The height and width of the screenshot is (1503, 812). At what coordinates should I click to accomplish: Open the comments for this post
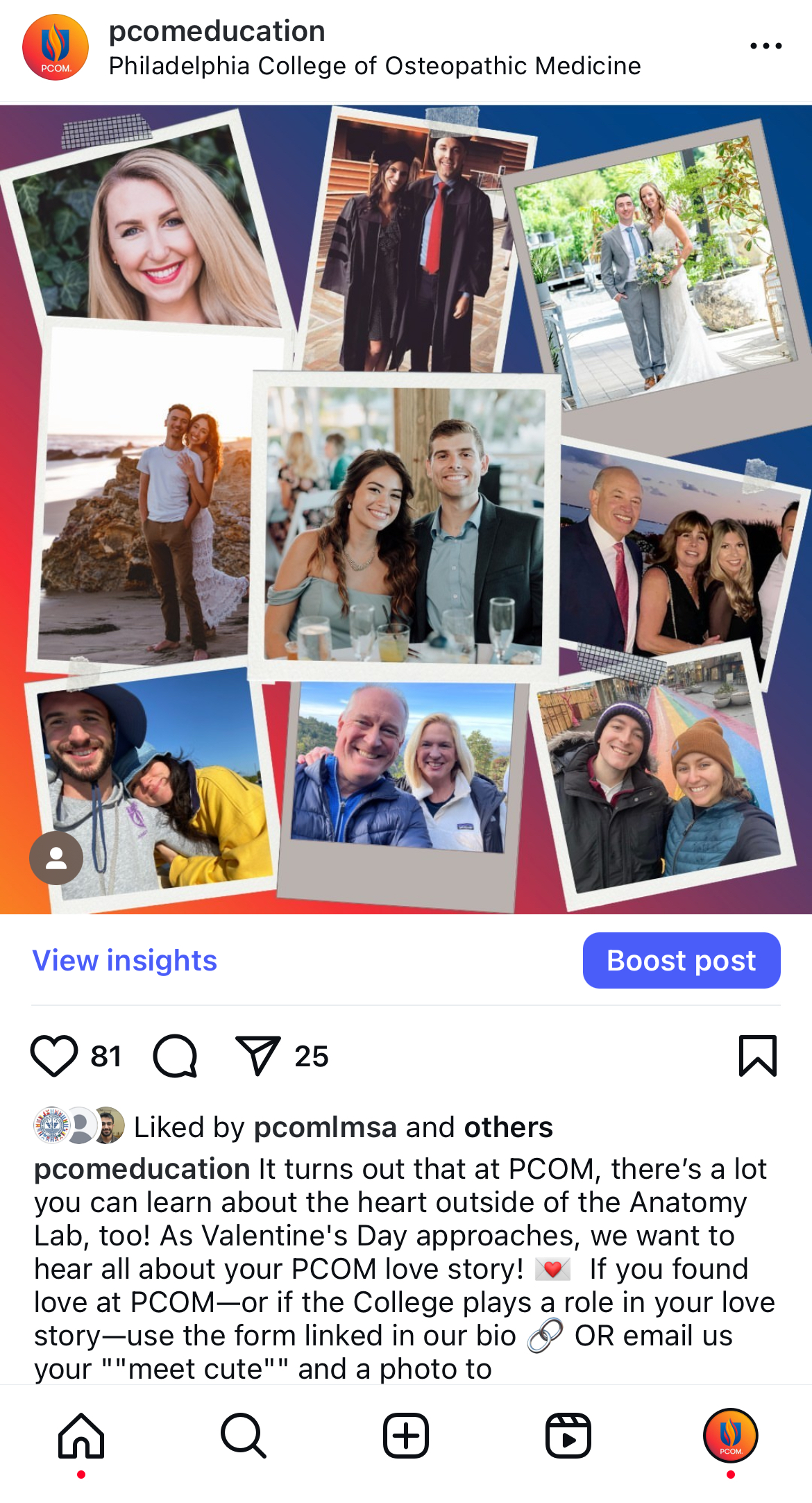coord(174,1055)
